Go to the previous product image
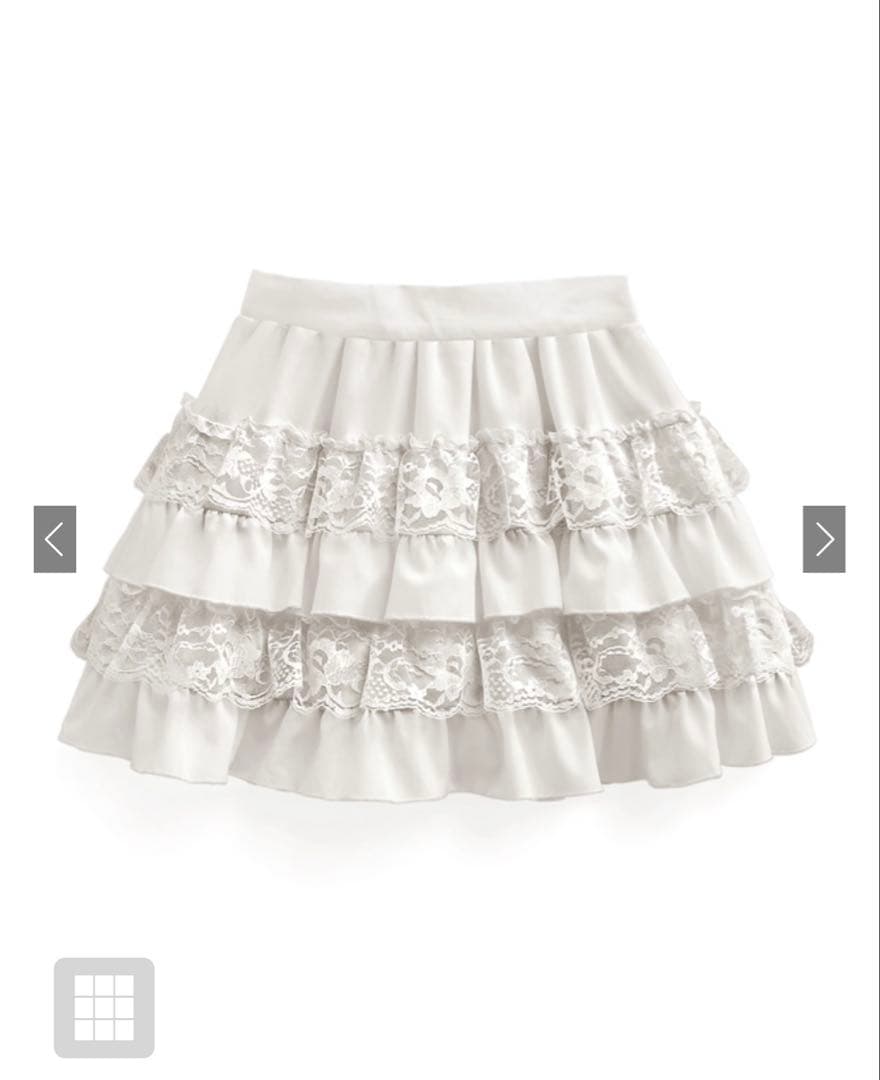880x1080 pixels. [x=55, y=539]
